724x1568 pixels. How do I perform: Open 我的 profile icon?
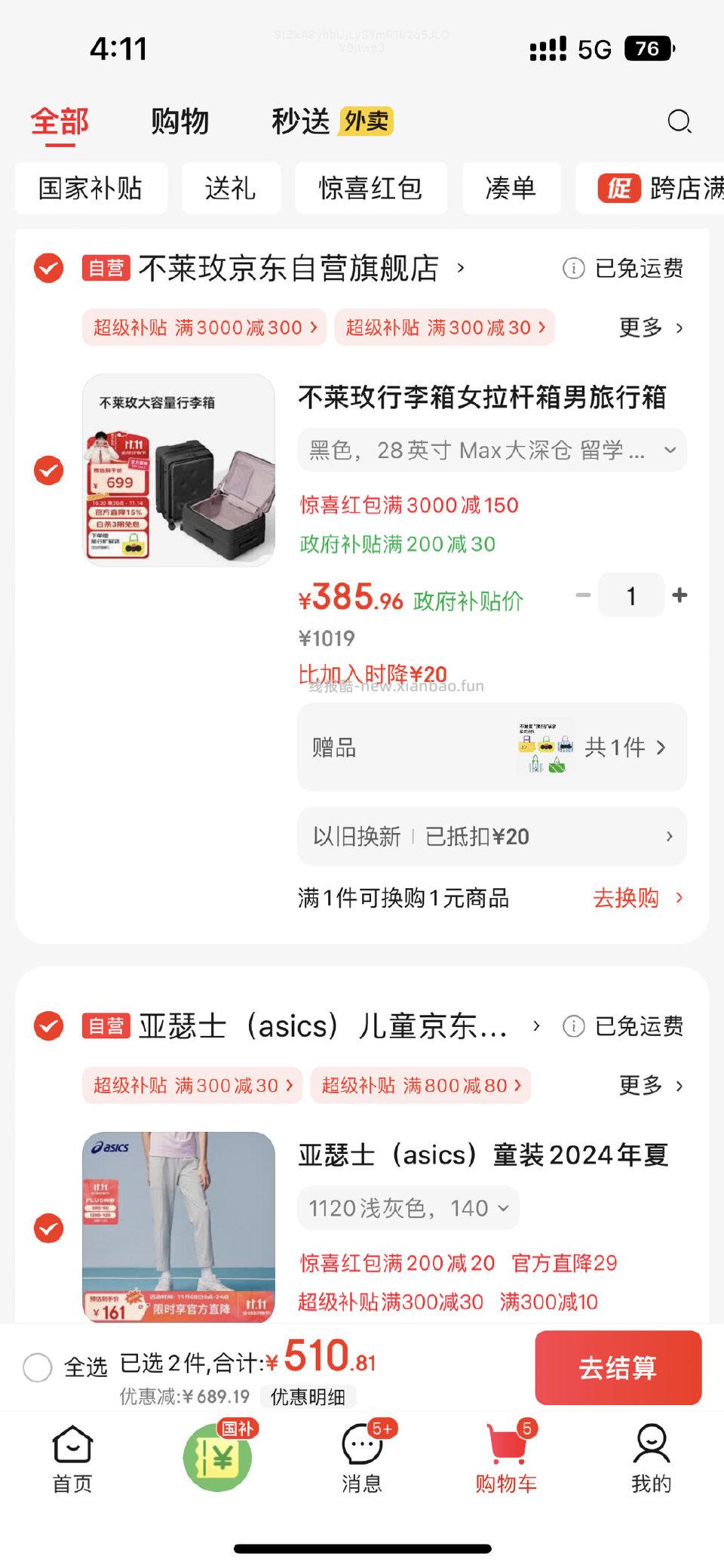652,1450
